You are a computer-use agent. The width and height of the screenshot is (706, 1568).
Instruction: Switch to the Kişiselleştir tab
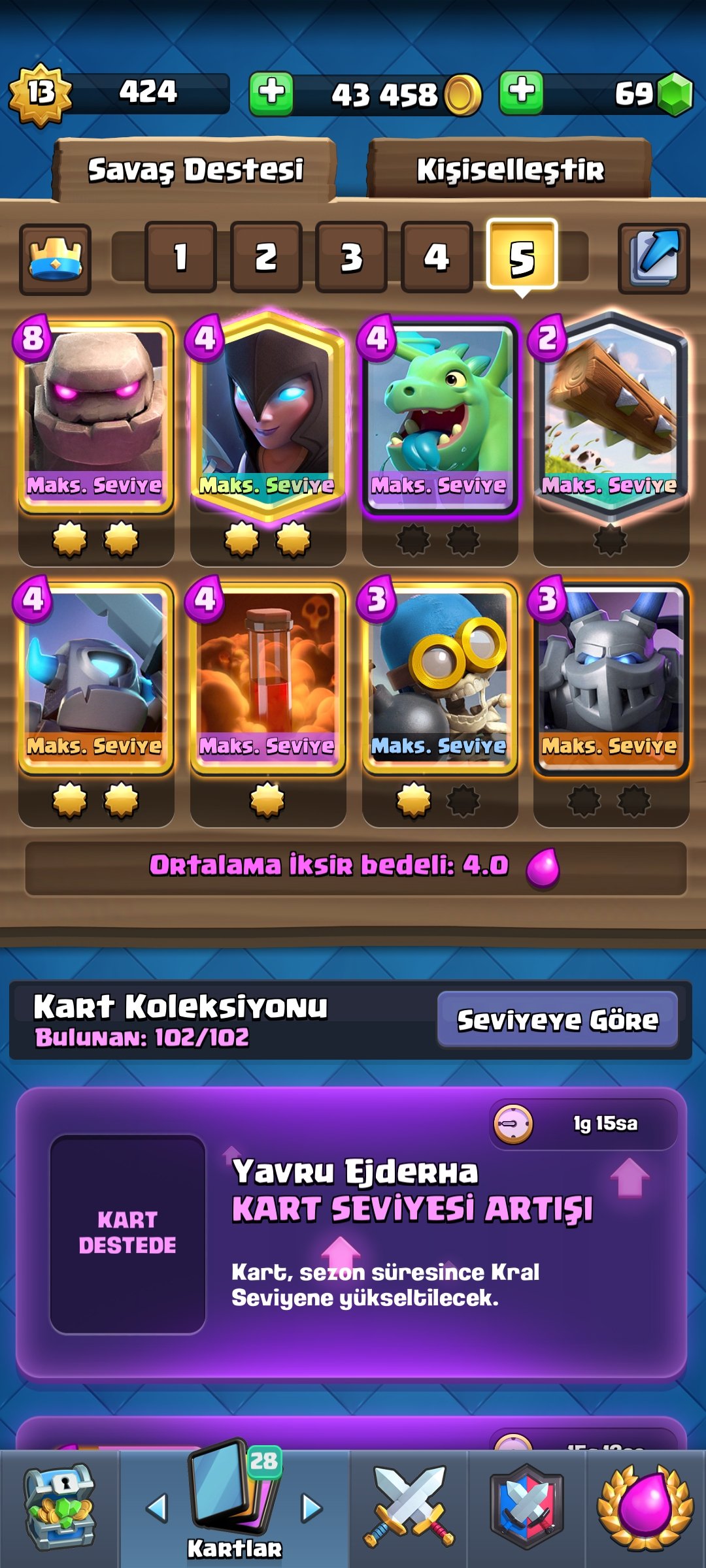(x=510, y=169)
